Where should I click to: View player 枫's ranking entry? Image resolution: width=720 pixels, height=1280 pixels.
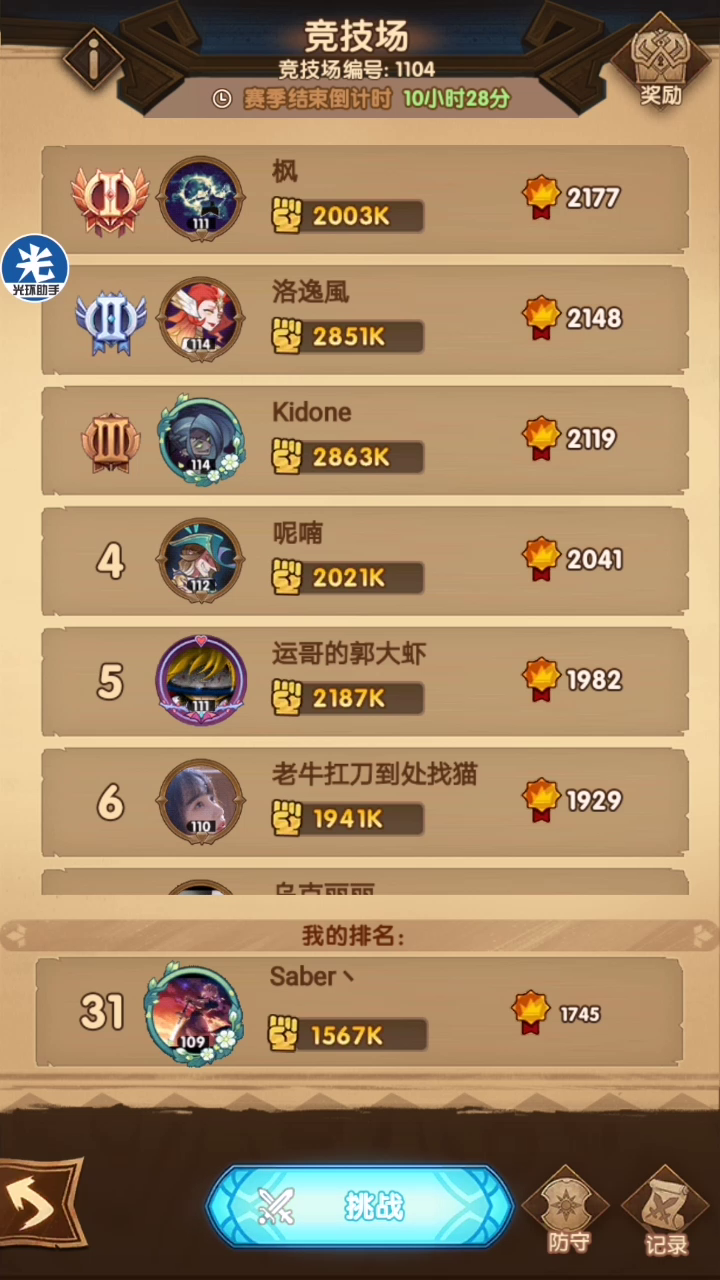364,198
